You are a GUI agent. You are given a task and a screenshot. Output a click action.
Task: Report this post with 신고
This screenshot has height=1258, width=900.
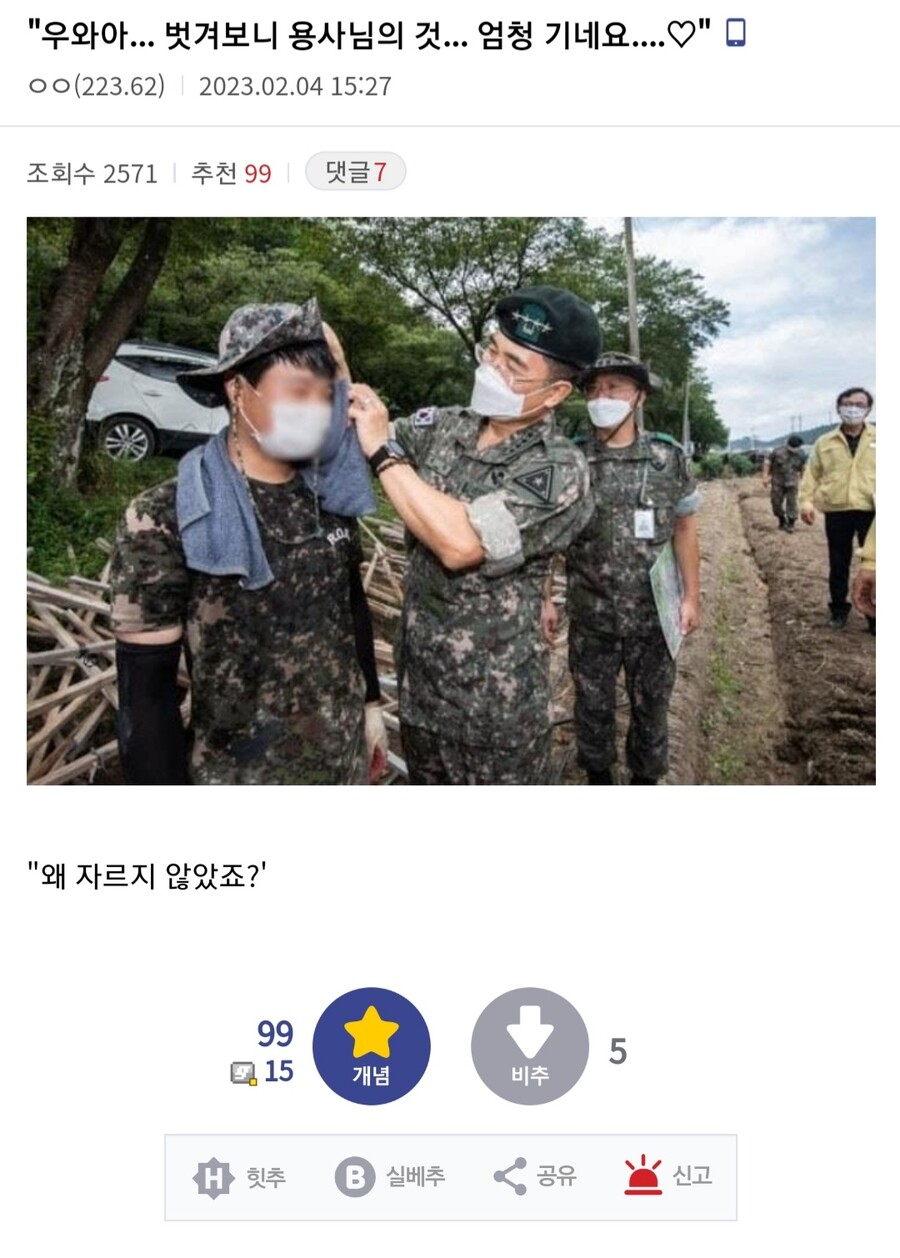[x=668, y=1177]
